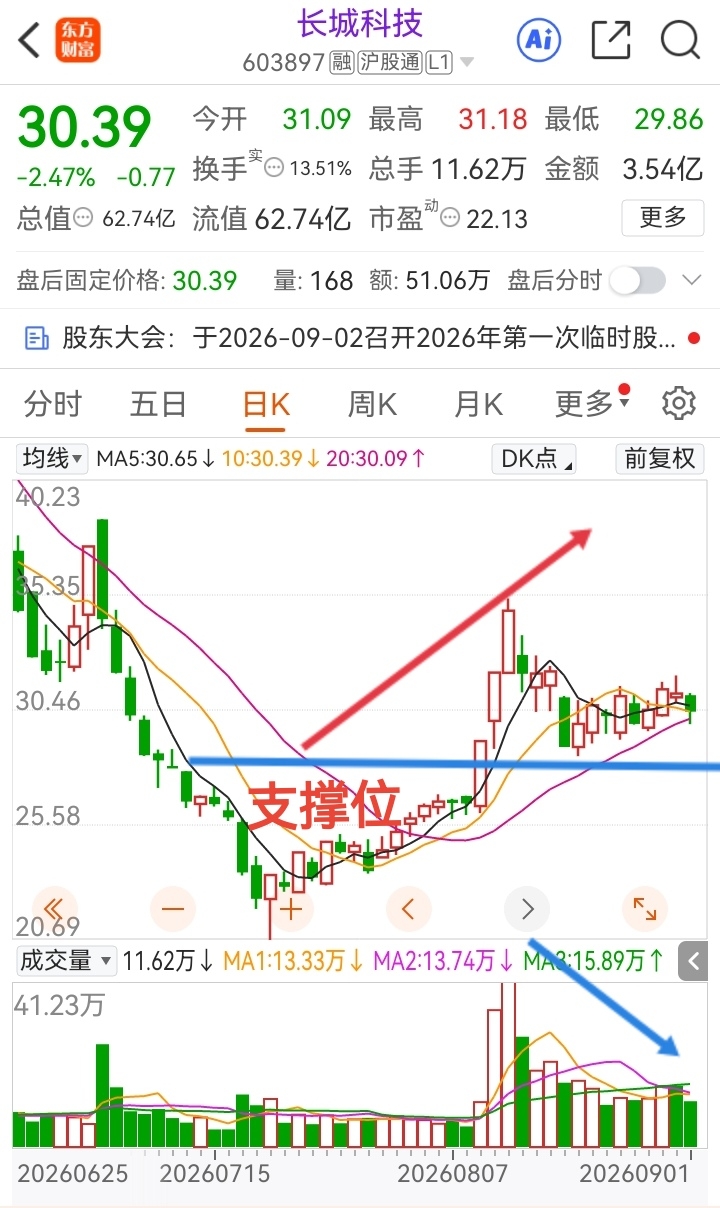The height and width of the screenshot is (1208, 720).
Task: Go back using the top-left arrow
Action: coord(30,41)
